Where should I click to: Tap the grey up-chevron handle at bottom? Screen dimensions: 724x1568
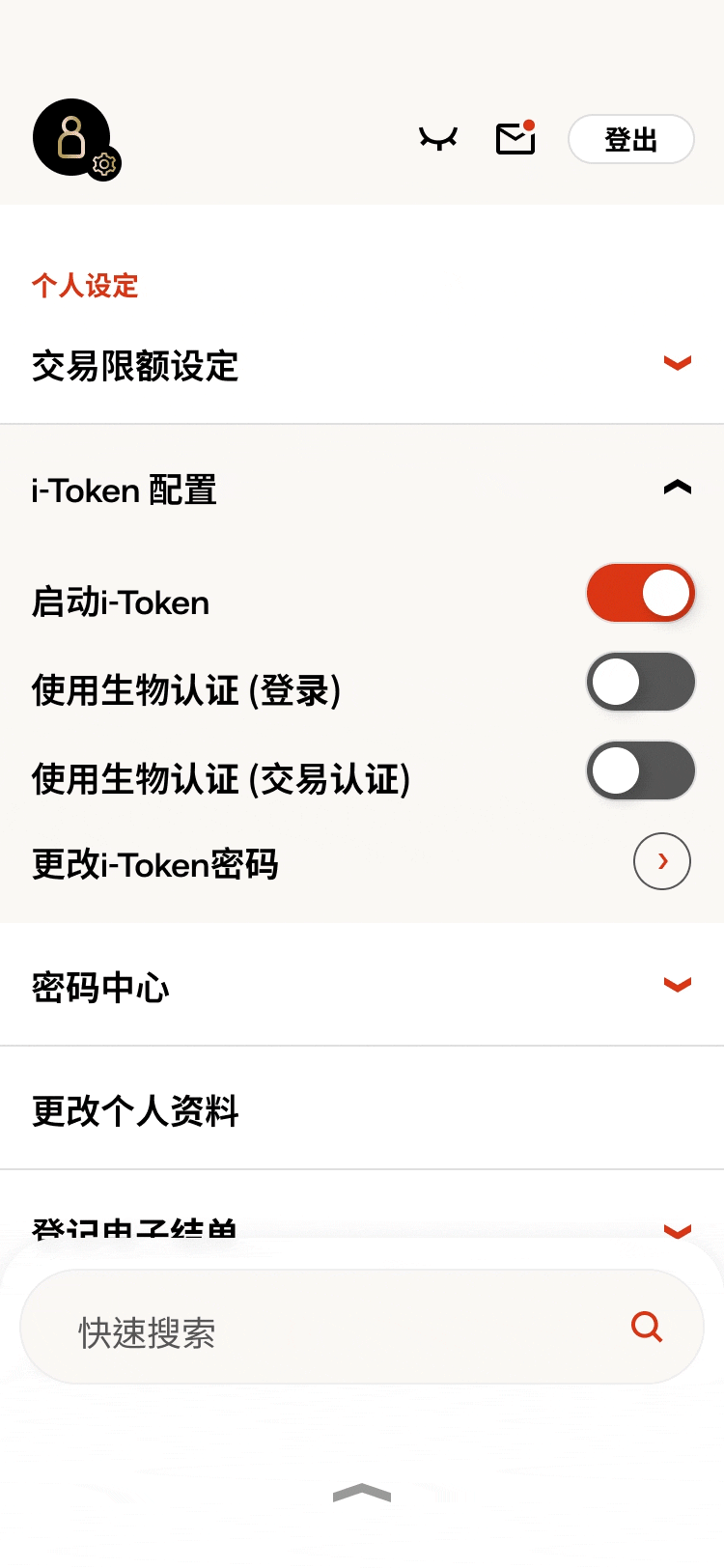coord(361,1494)
